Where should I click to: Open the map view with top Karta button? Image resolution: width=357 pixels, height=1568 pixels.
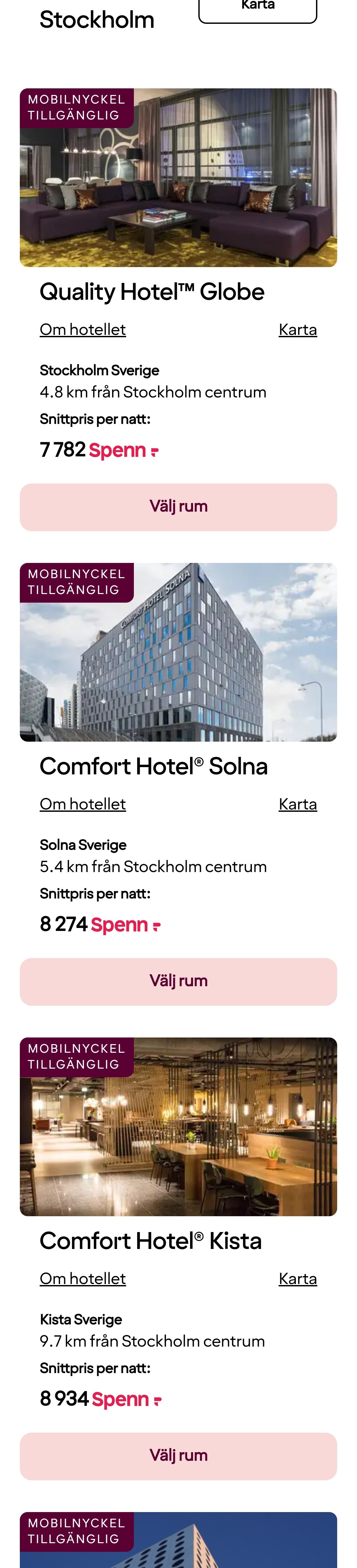pos(257,9)
